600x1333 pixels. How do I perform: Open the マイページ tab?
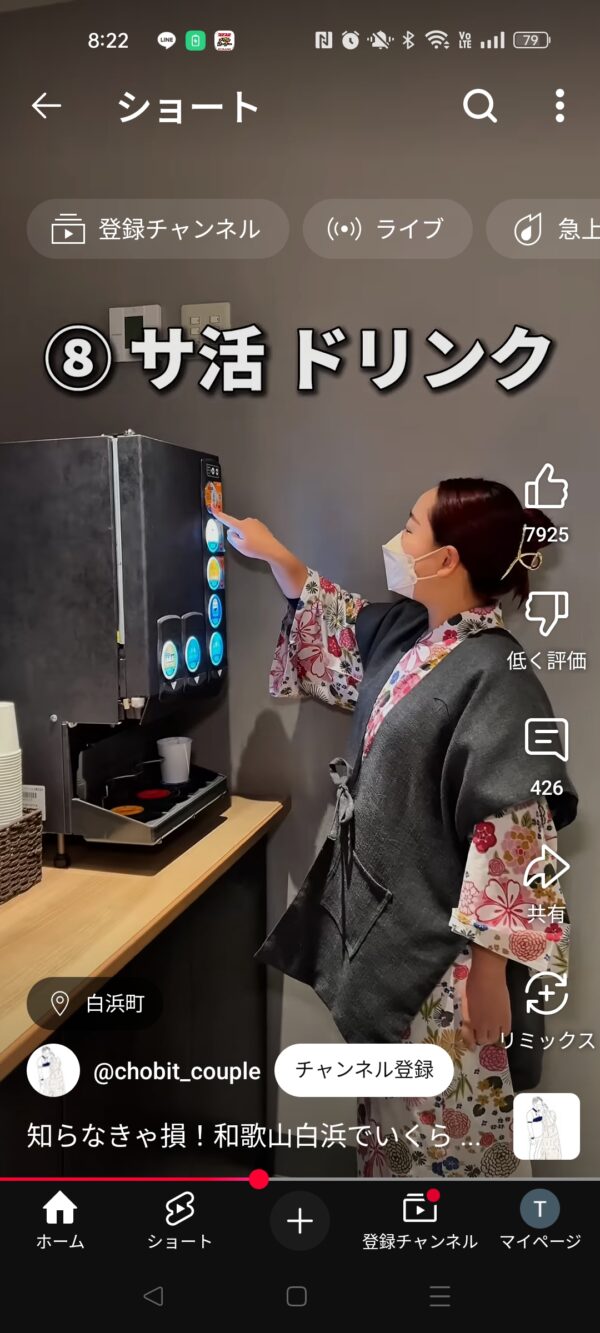(x=540, y=1221)
